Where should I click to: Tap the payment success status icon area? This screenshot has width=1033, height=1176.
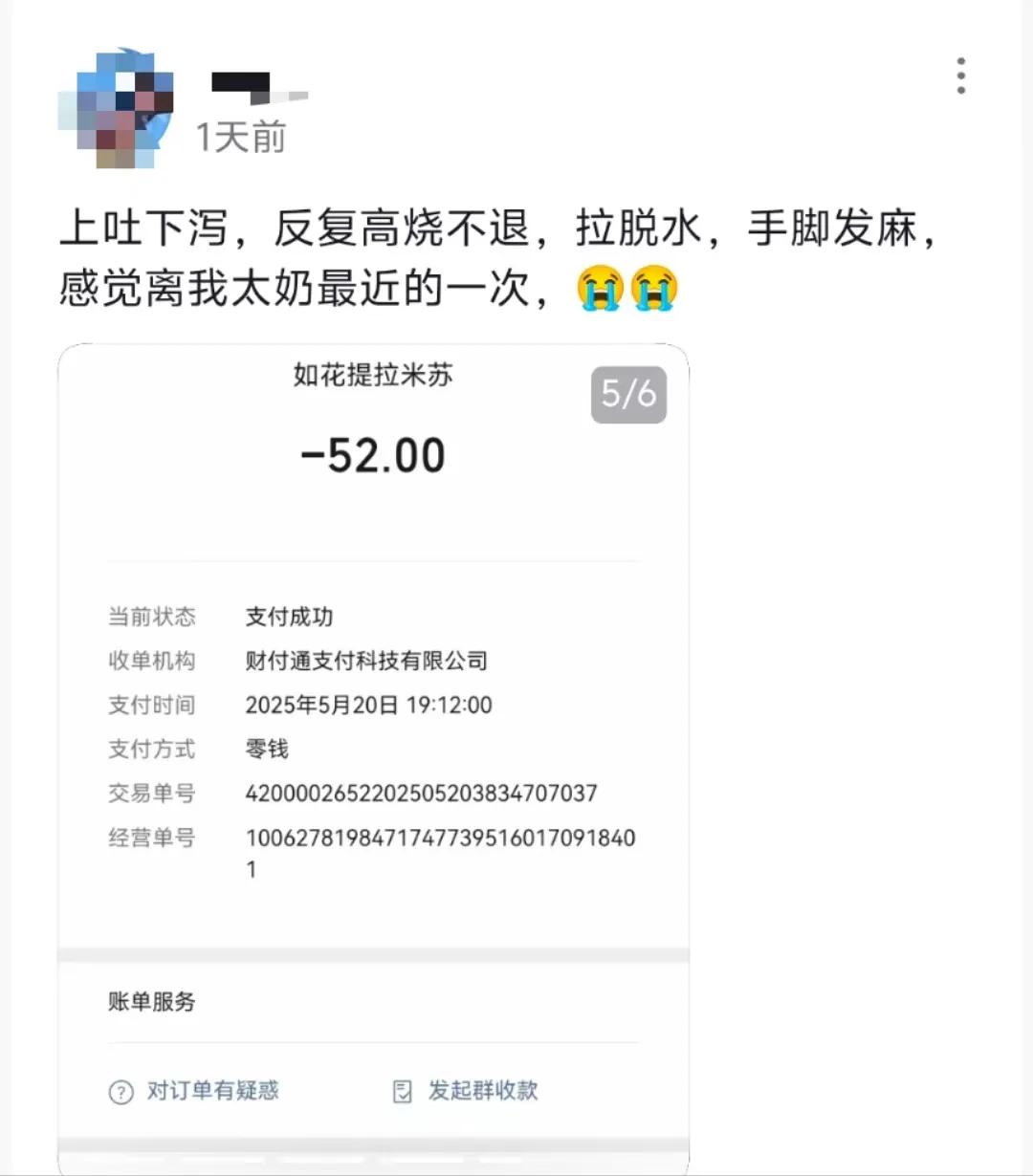[287, 617]
